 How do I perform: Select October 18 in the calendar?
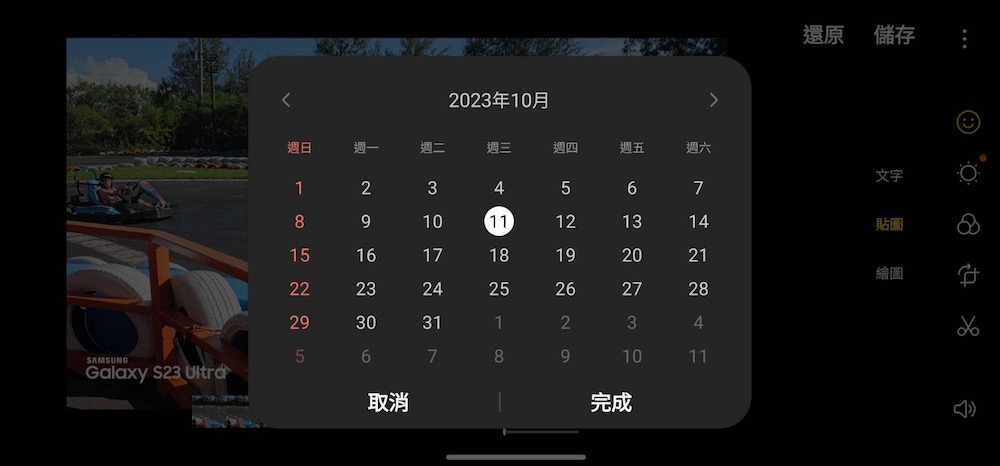click(499, 255)
